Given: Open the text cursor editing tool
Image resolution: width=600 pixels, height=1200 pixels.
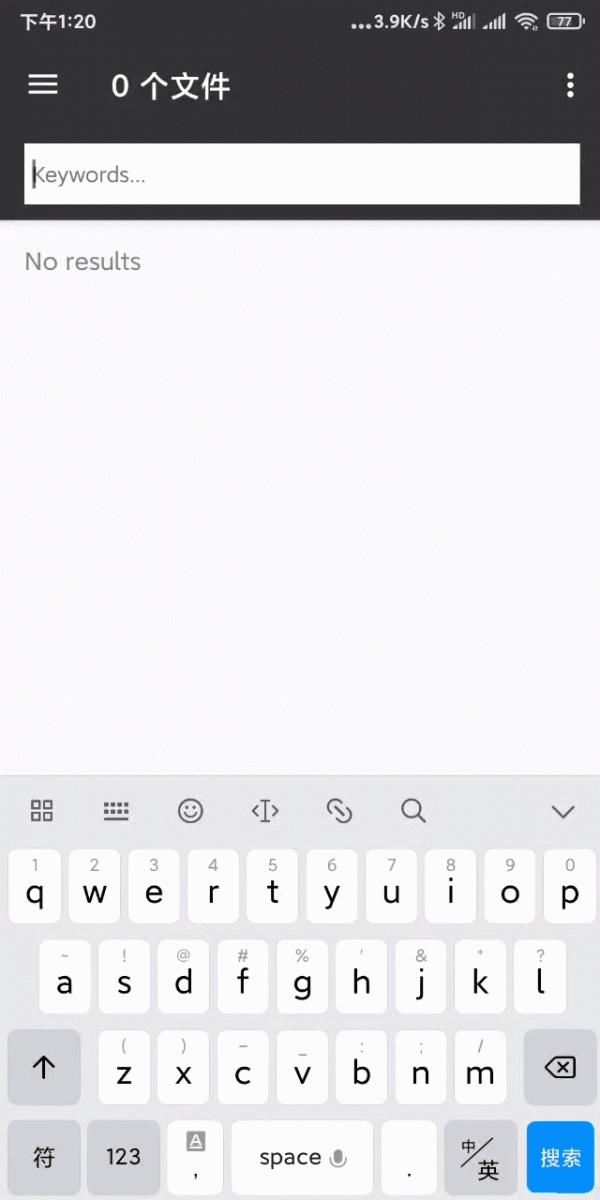Looking at the screenshot, I should (265, 811).
